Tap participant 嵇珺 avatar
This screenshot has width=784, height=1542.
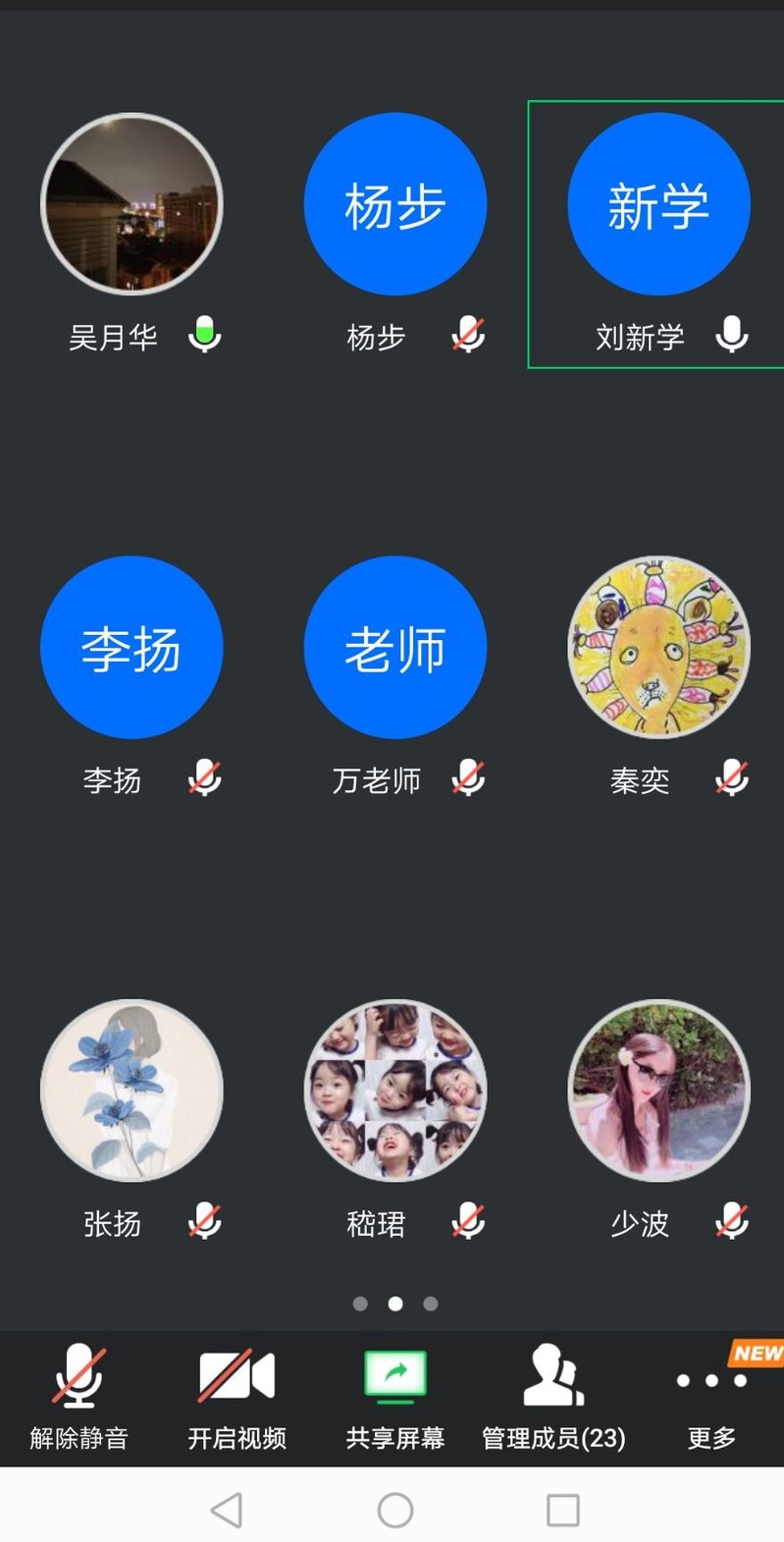coord(395,1090)
